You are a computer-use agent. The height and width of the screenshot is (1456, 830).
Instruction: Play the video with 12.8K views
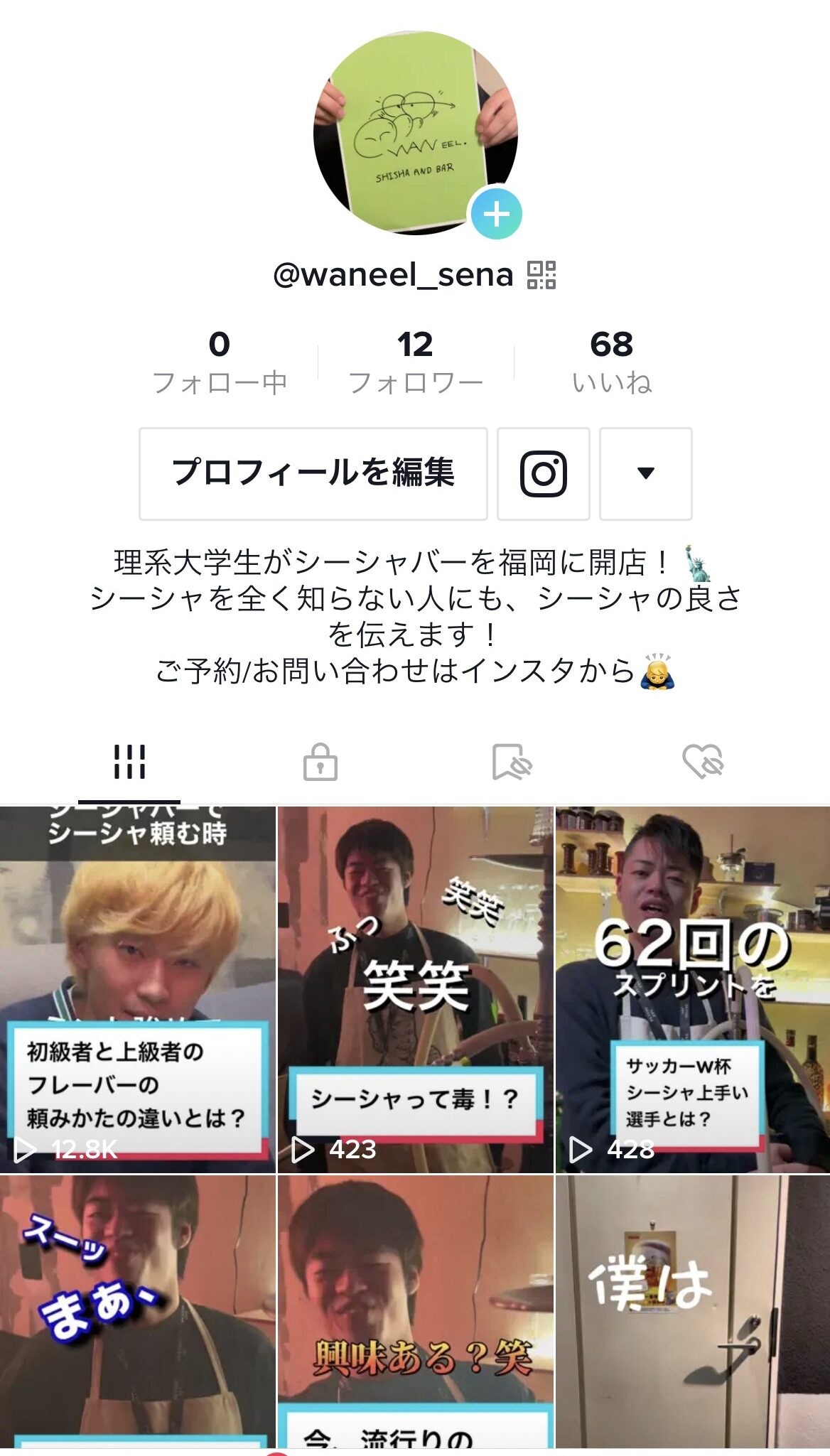pyautogui.click(x=137, y=988)
